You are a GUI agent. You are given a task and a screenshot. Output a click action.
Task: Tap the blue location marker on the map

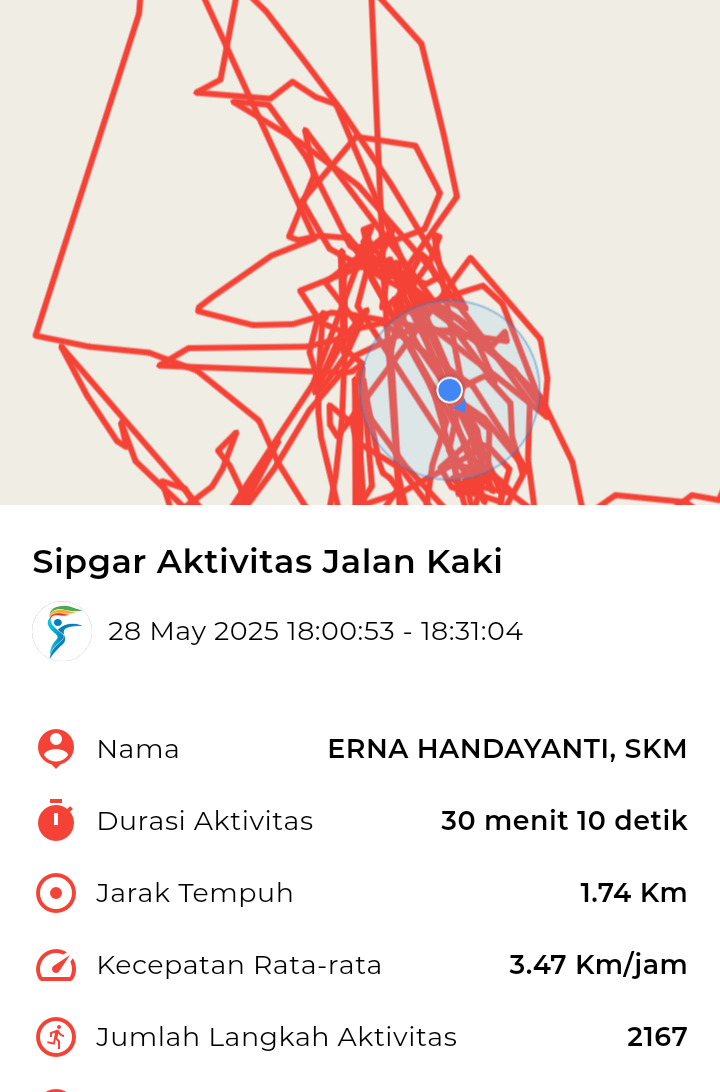[x=448, y=390]
